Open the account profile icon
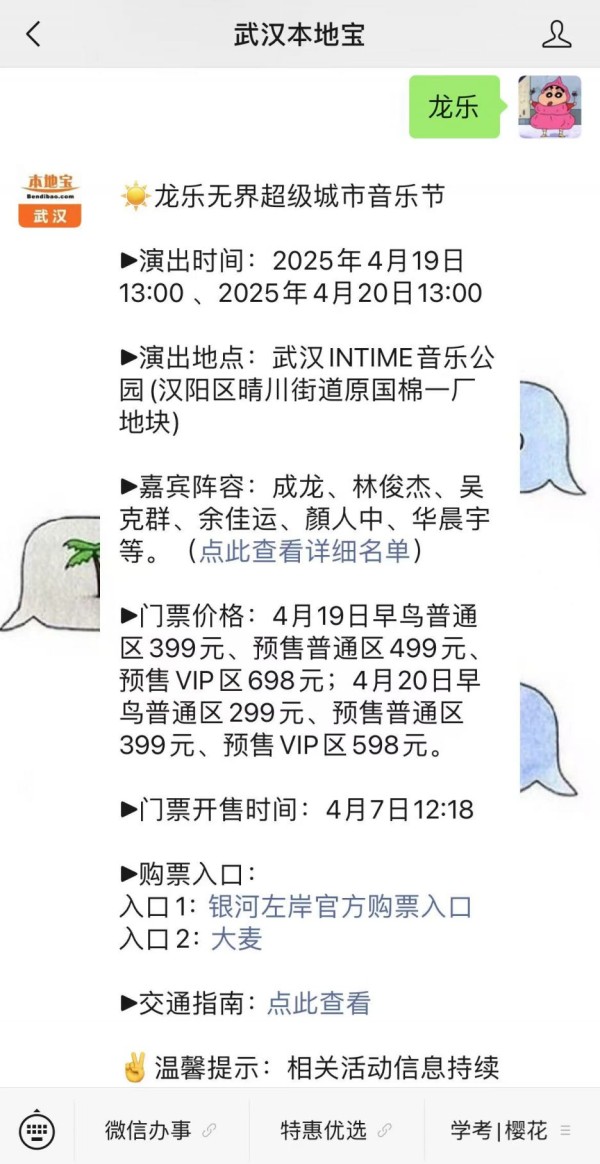Screen dimensions: 600x1164 click(556, 34)
